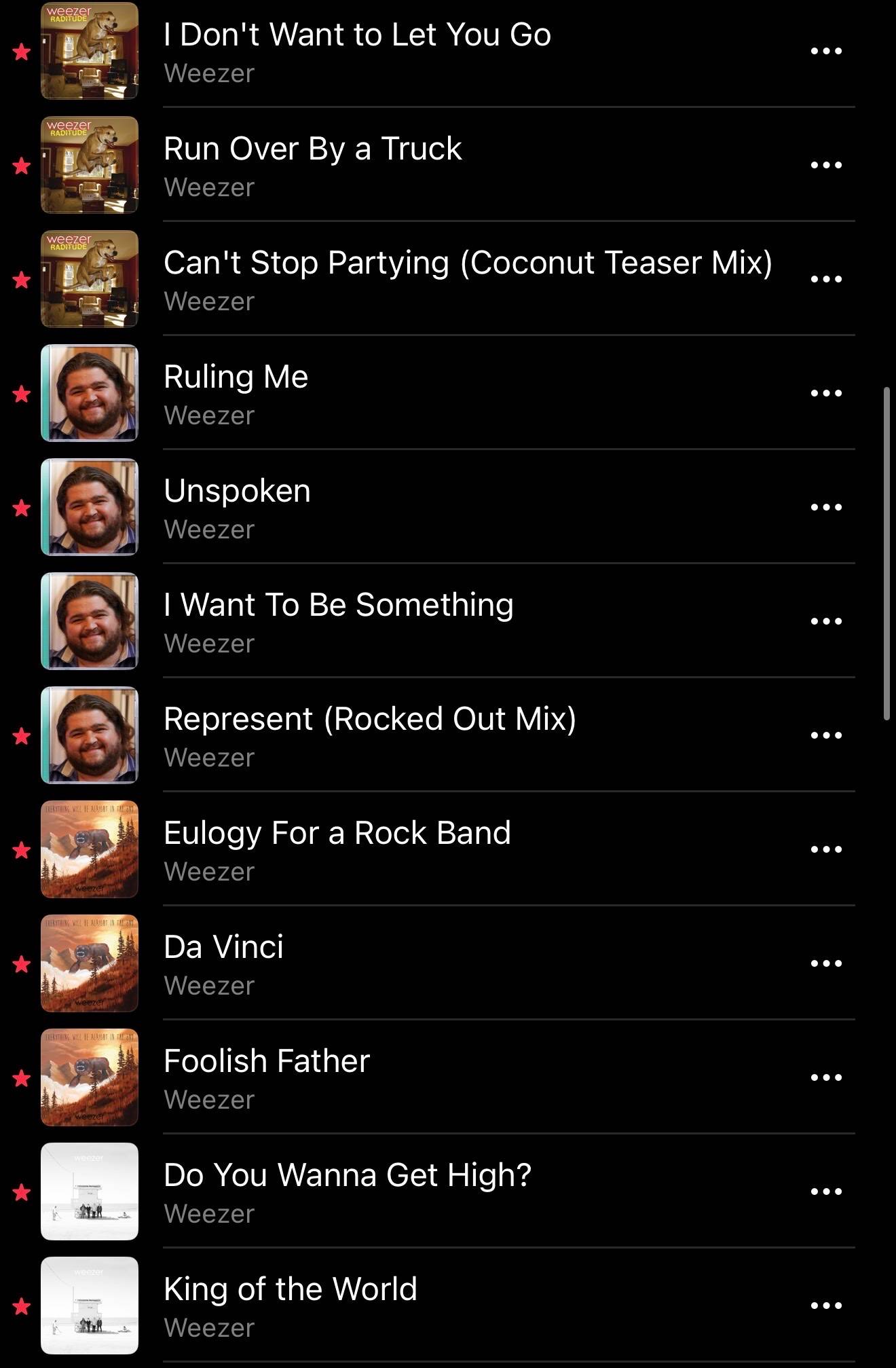Open more options for Eulogy For a Rock Band
Screen dimensions: 896x1368
point(826,849)
